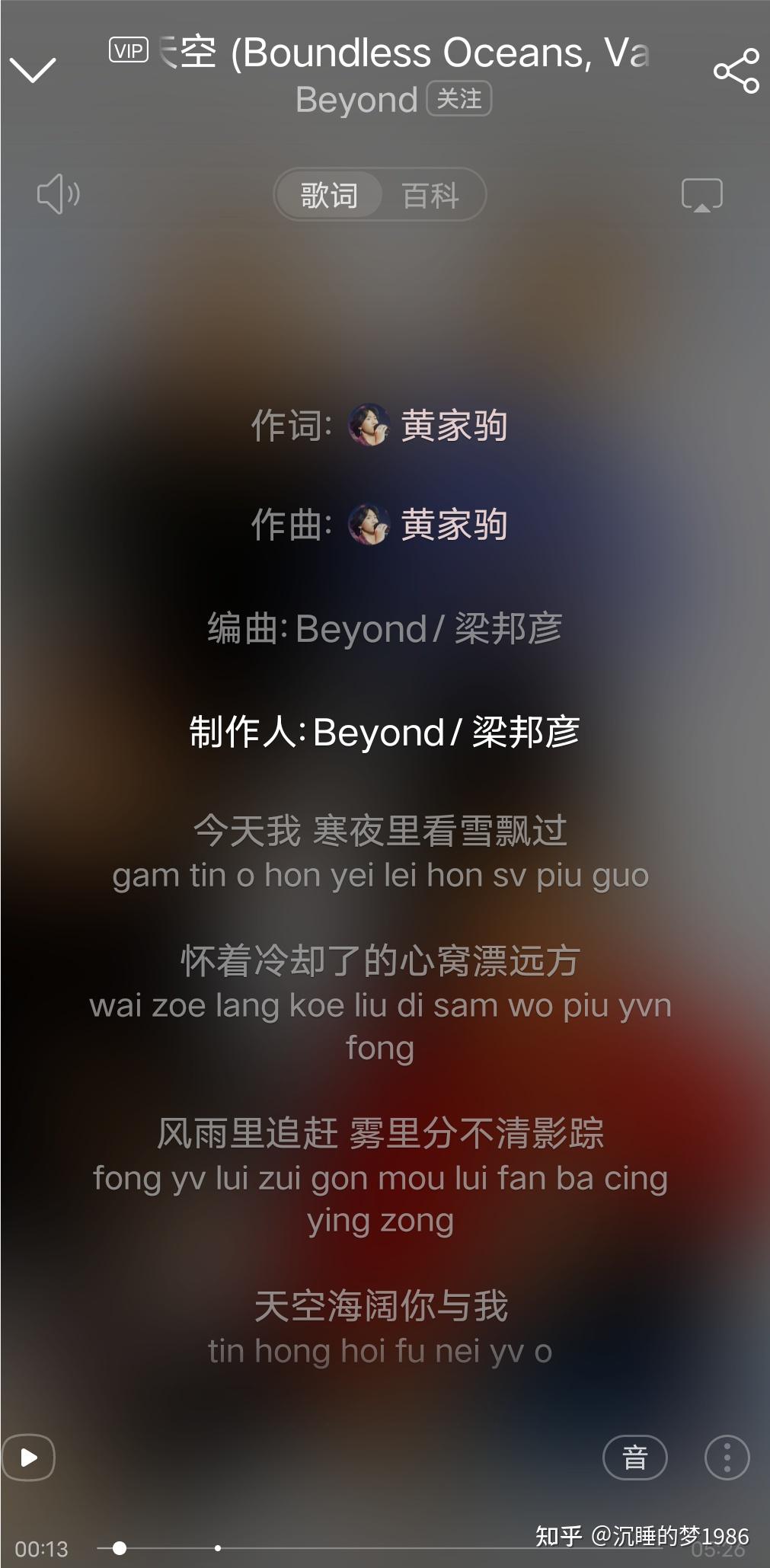
Task: Open composer 黄家驹 next to 作曲
Action: (x=428, y=524)
